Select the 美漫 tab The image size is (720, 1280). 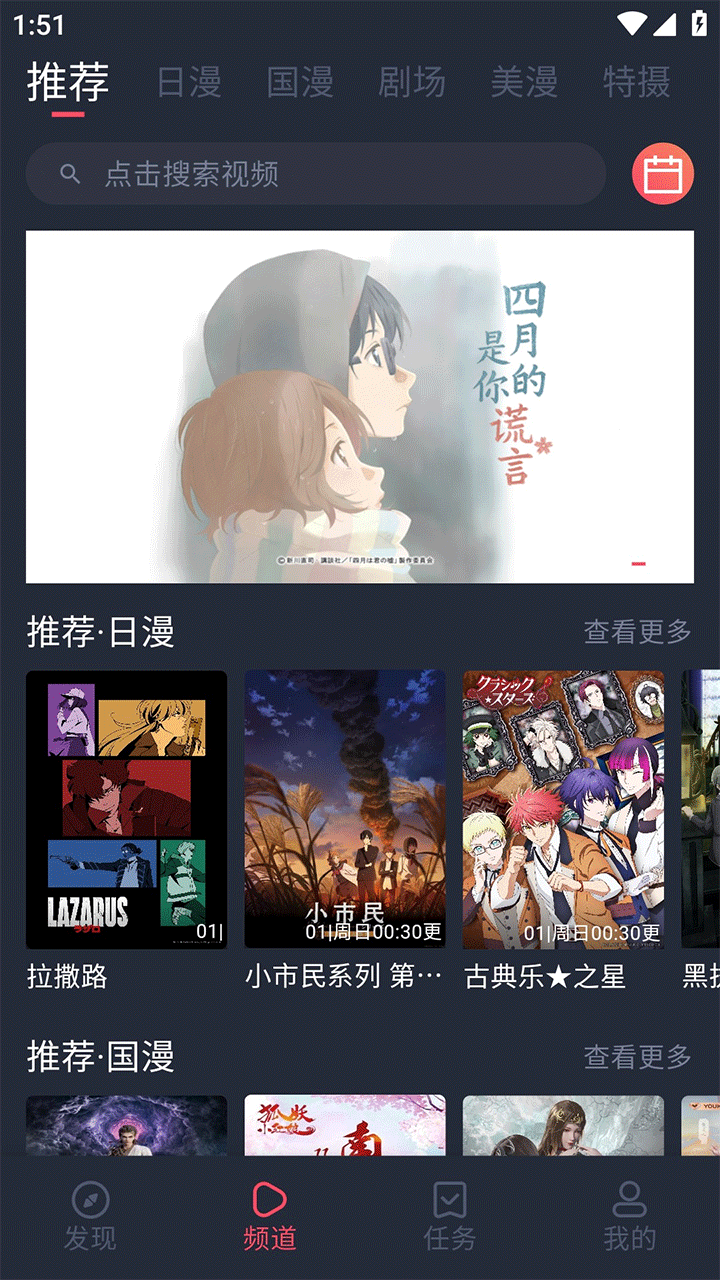tap(524, 82)
